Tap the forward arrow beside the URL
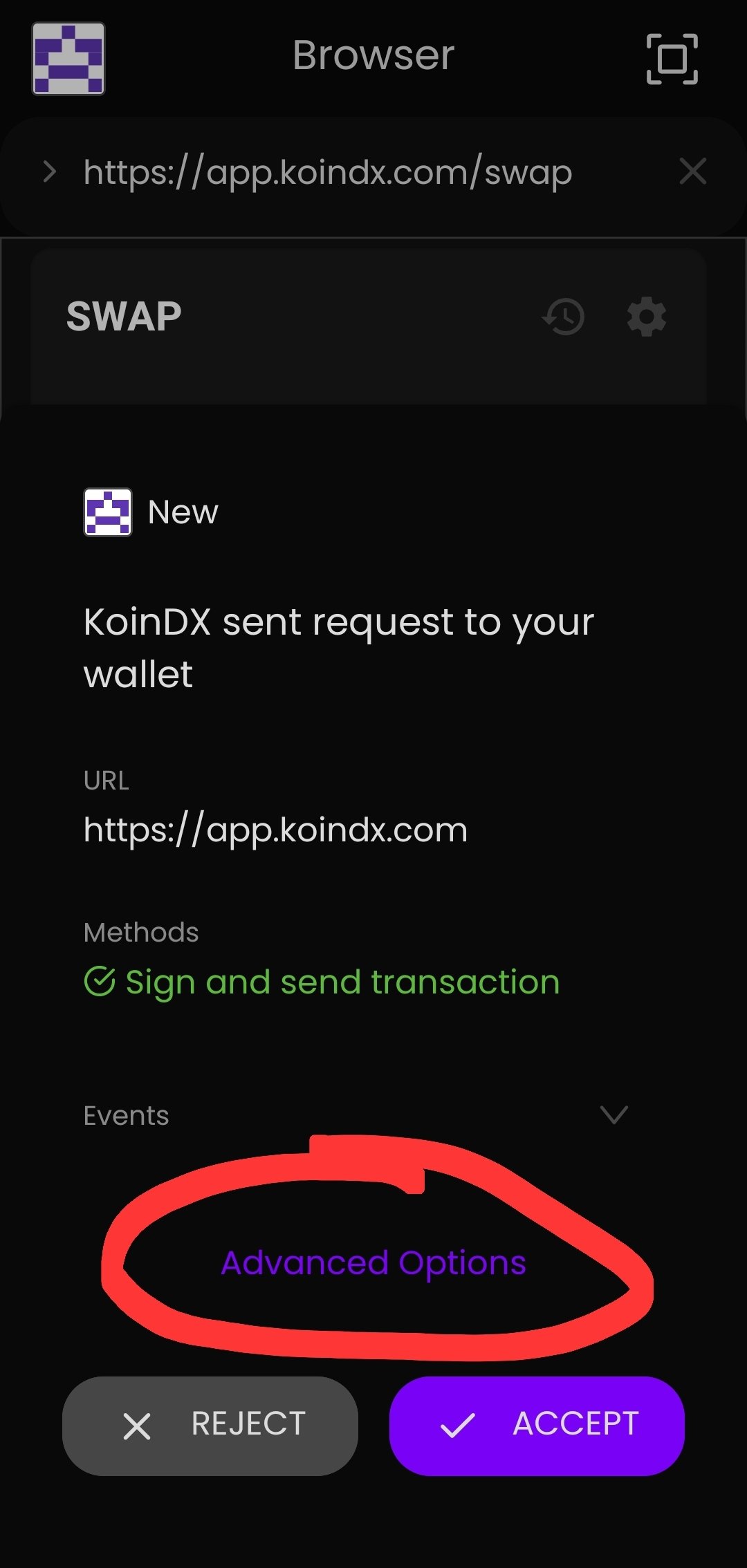The image size is (747, 1568). click(x=49, y=171)
